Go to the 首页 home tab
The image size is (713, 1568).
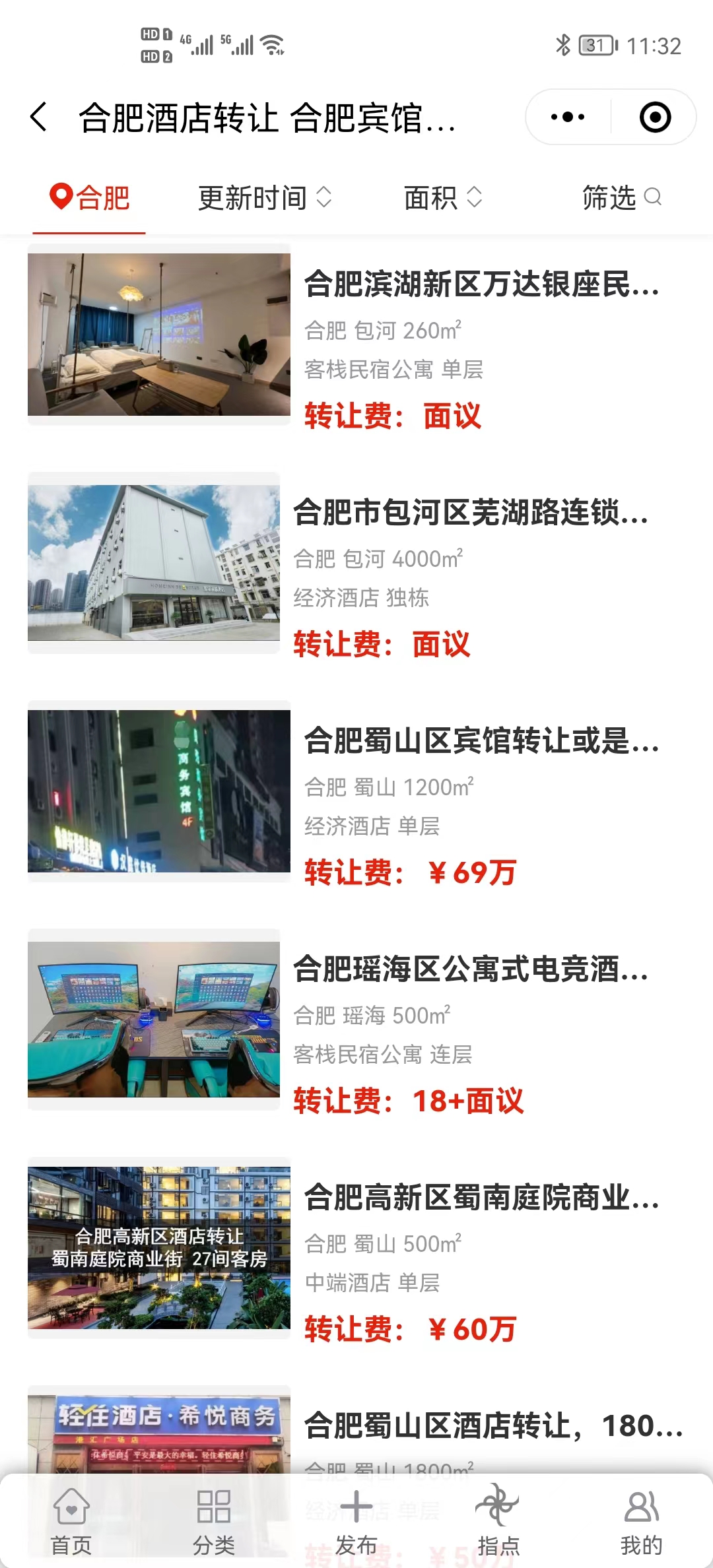(71, 1520)
